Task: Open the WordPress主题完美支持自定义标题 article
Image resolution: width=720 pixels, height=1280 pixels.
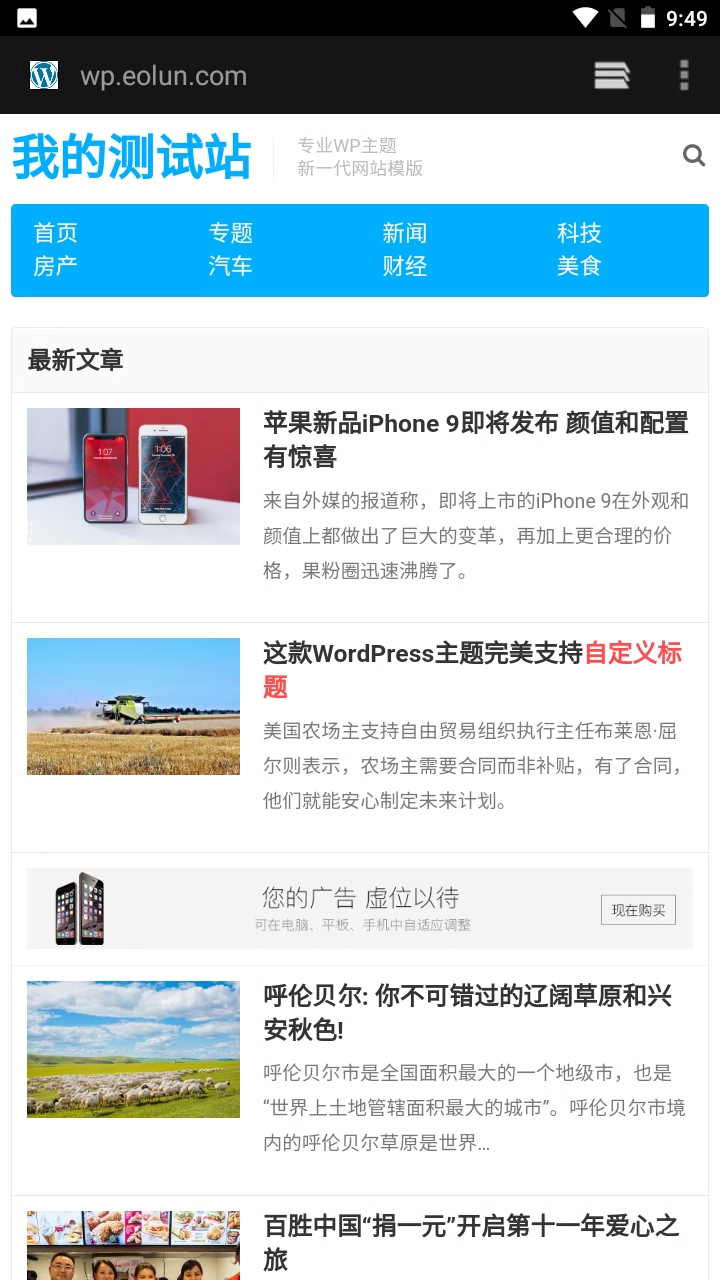Action: pyautogui.click(x=472, y=669)
